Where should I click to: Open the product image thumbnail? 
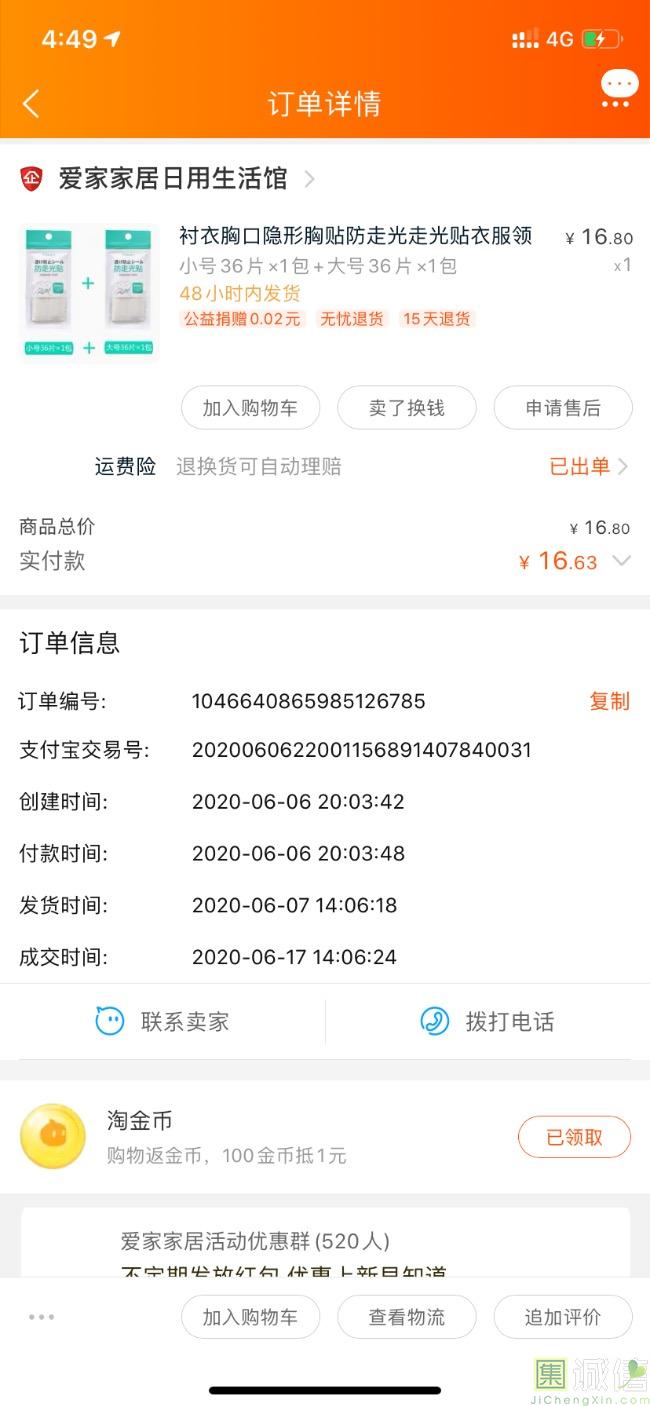[89, 290]
